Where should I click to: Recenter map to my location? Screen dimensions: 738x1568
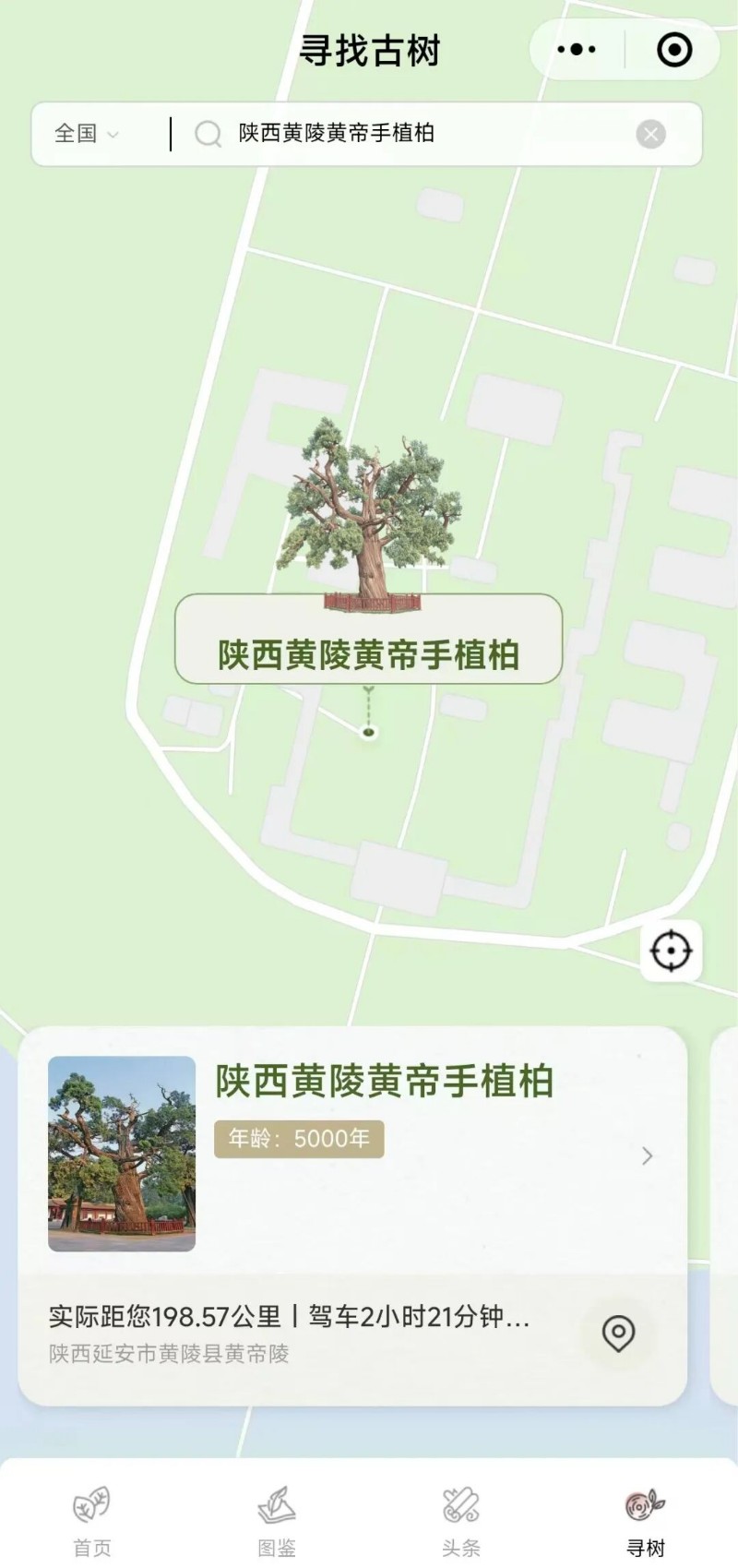click(671, 951)
